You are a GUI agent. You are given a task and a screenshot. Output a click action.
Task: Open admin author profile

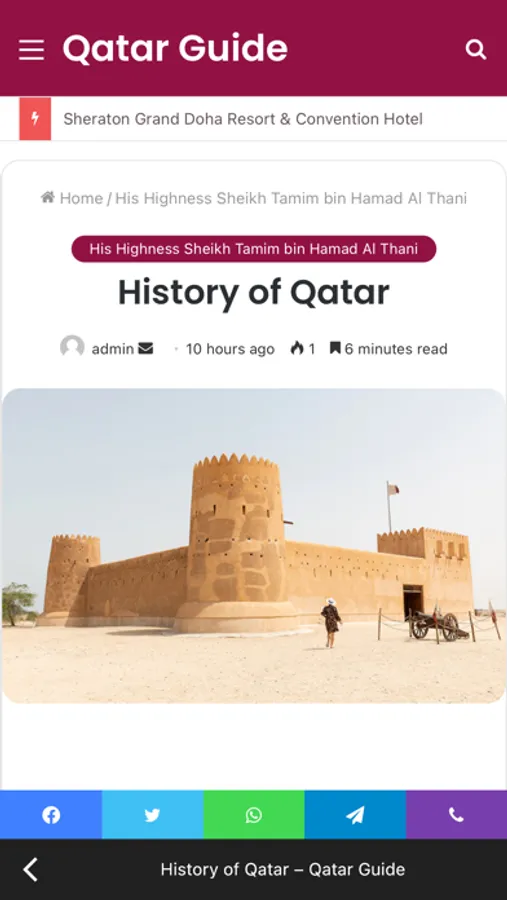pyautogui.click(x=113, y=349)
